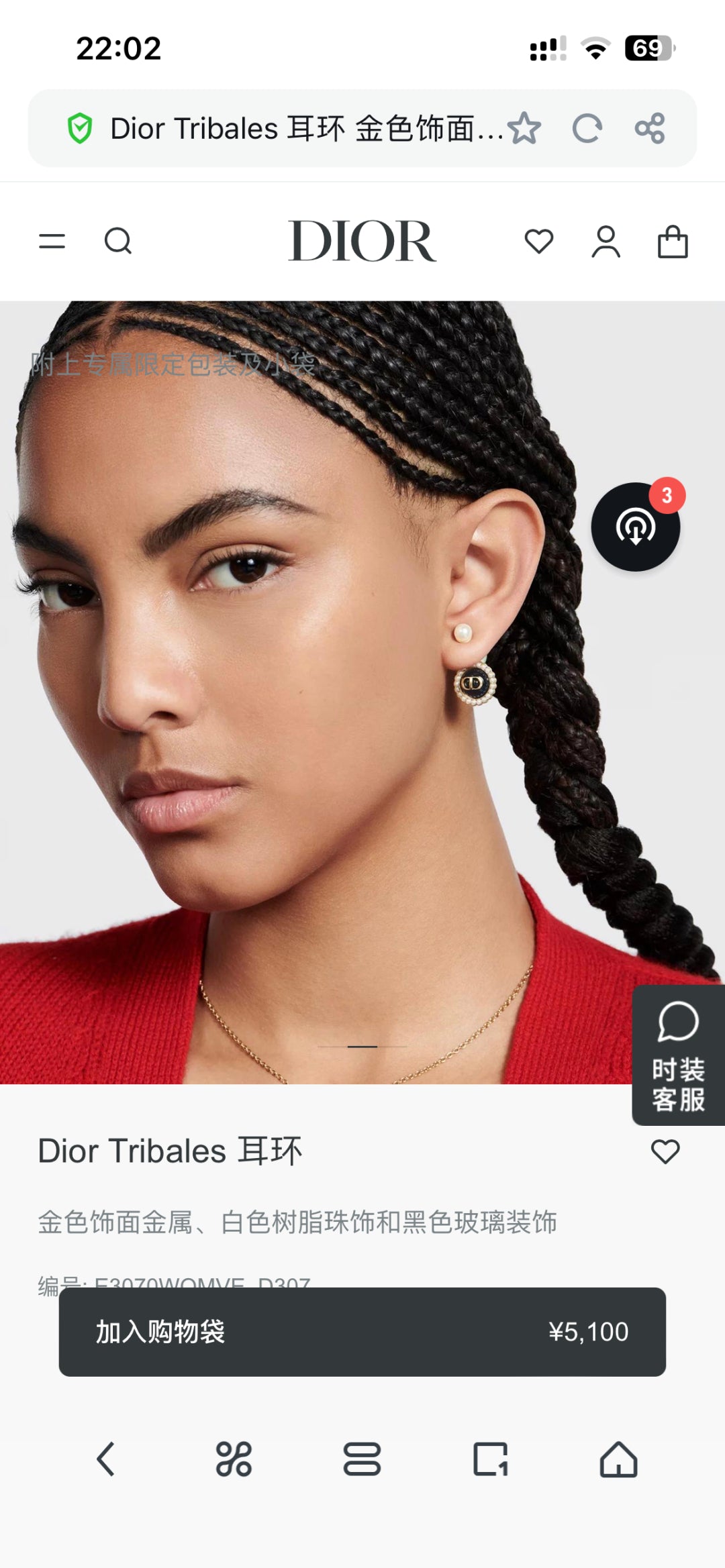This screenshot has width=725, height=1568.
Task: Go to the browser home page
Action: [618, 1459]
